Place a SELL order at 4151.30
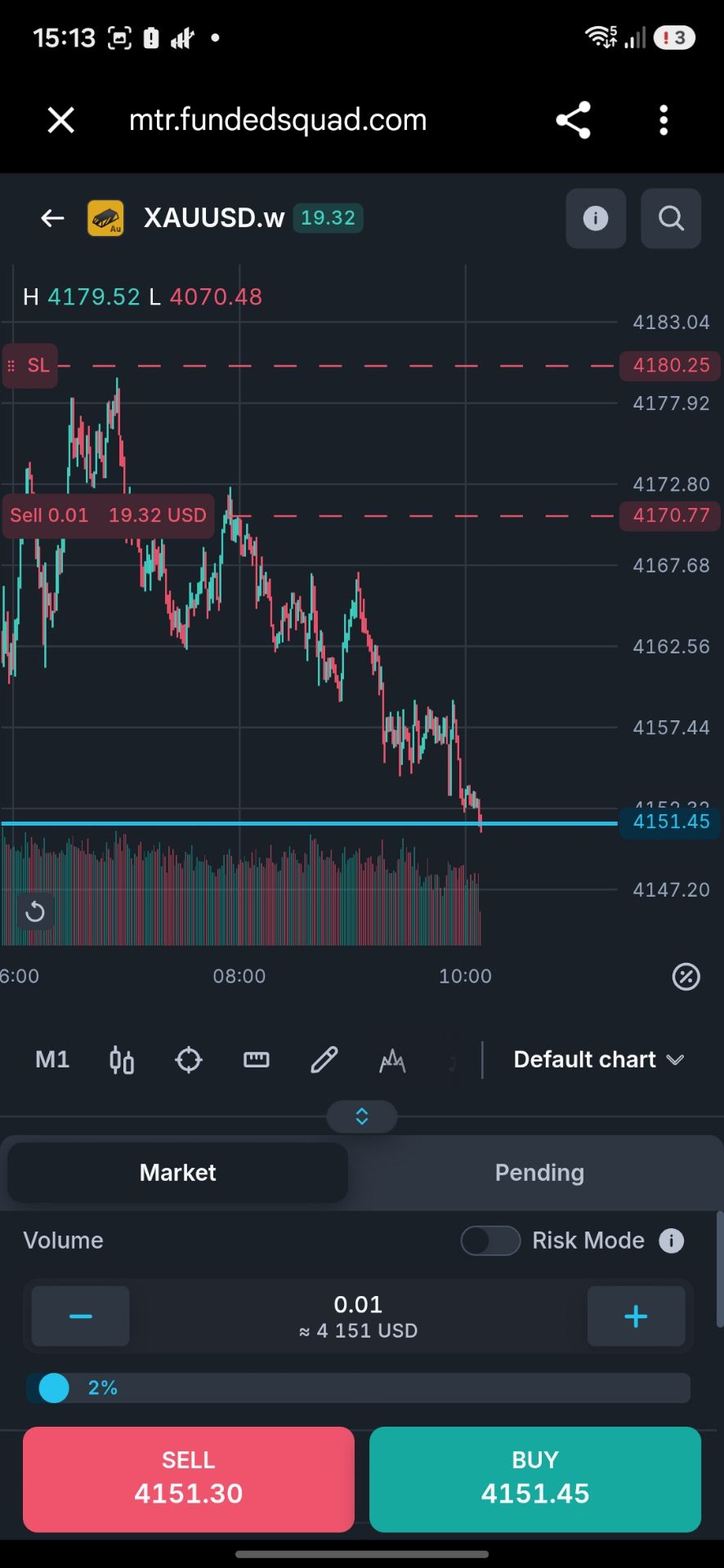Image resolution: width=724 pixels, height=1568 pixels. coord(189,1479)
